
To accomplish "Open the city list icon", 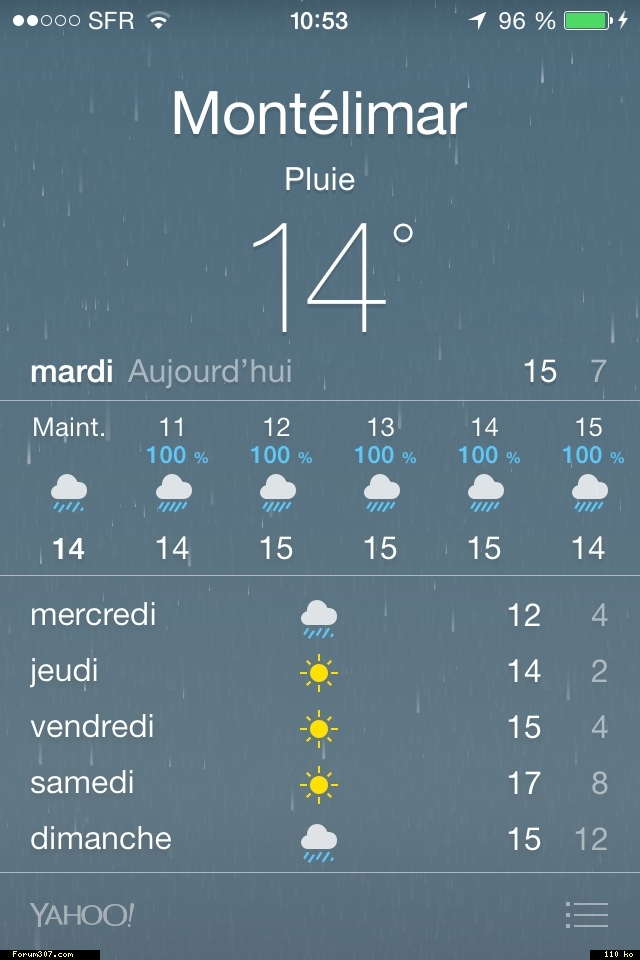I will [587, 914].
